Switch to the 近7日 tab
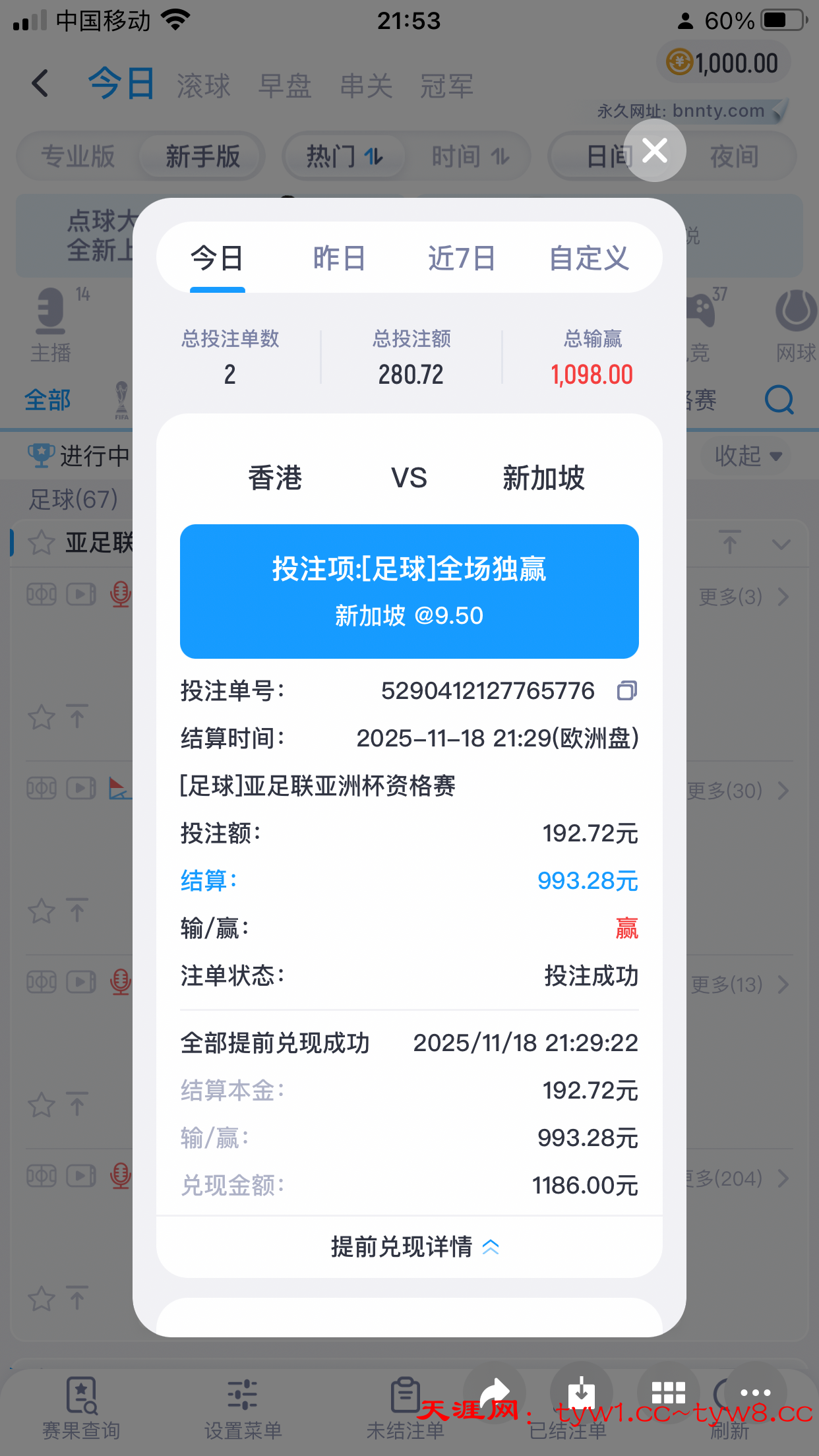The height and width of the screenshot is (1456, 819). coord(462,258)
